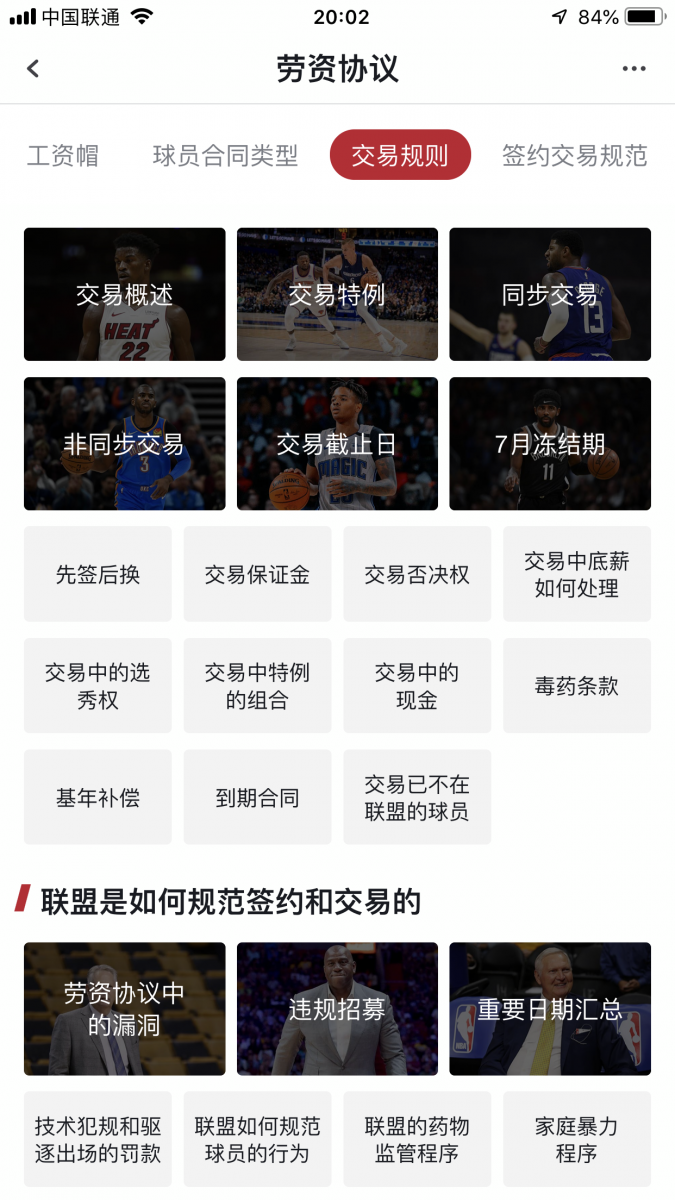Open the 毒药条款 topic
This screenshot has width=675, height=1200.
[x=577, y=686]
